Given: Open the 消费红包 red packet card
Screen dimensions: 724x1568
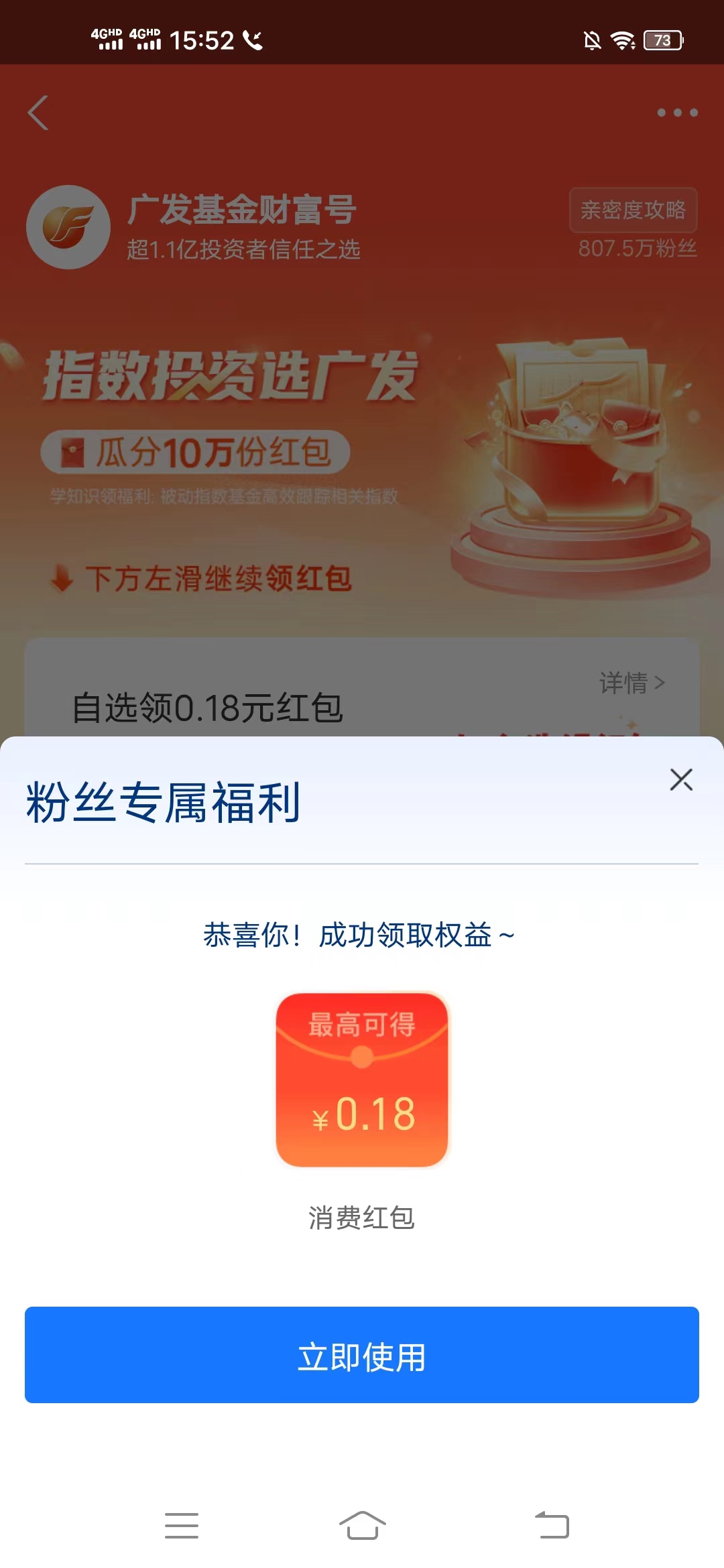Looking at the screenshot, I should (x=362, y=1080).
